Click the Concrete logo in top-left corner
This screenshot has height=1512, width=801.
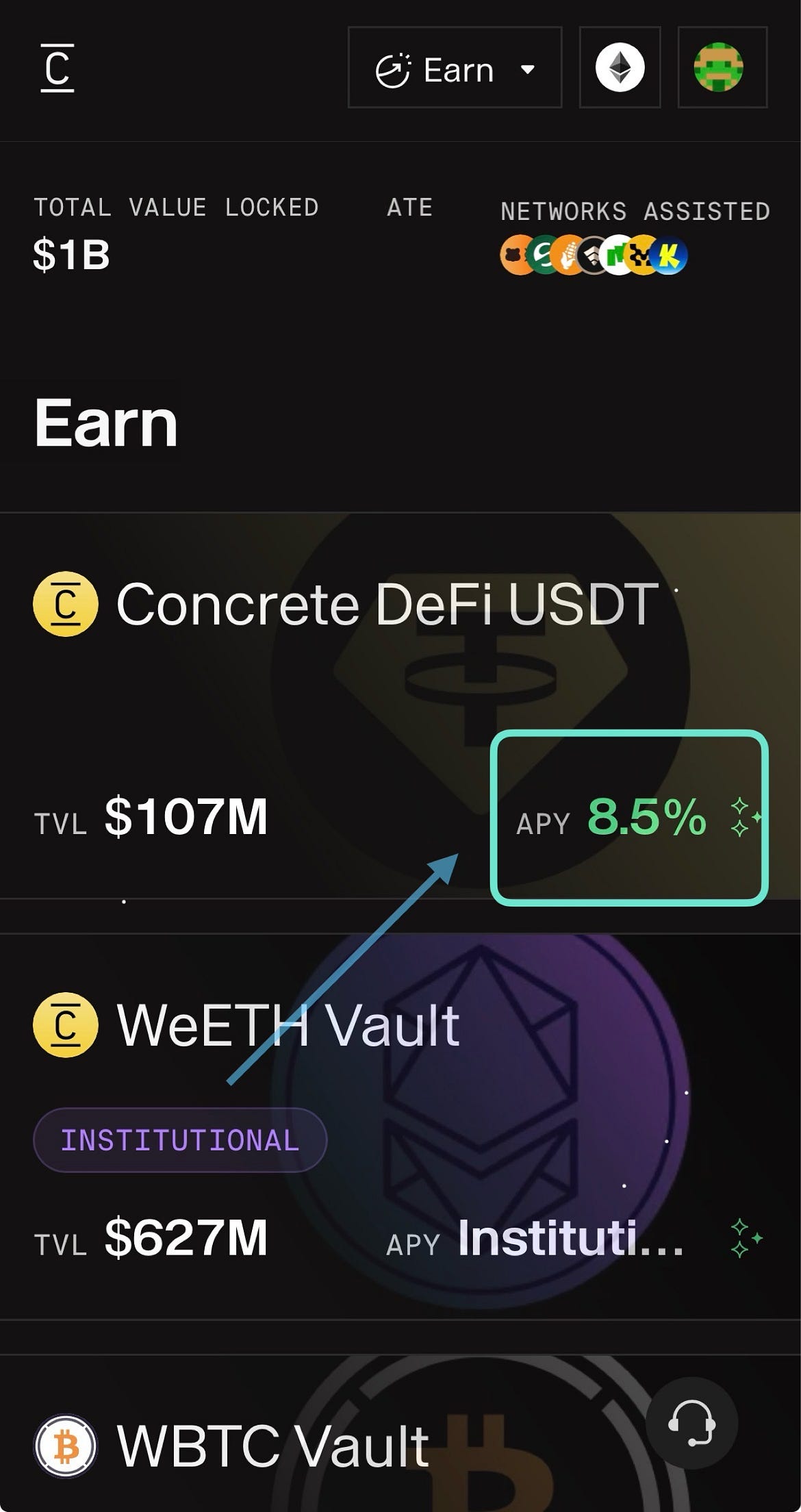(58, 67)
